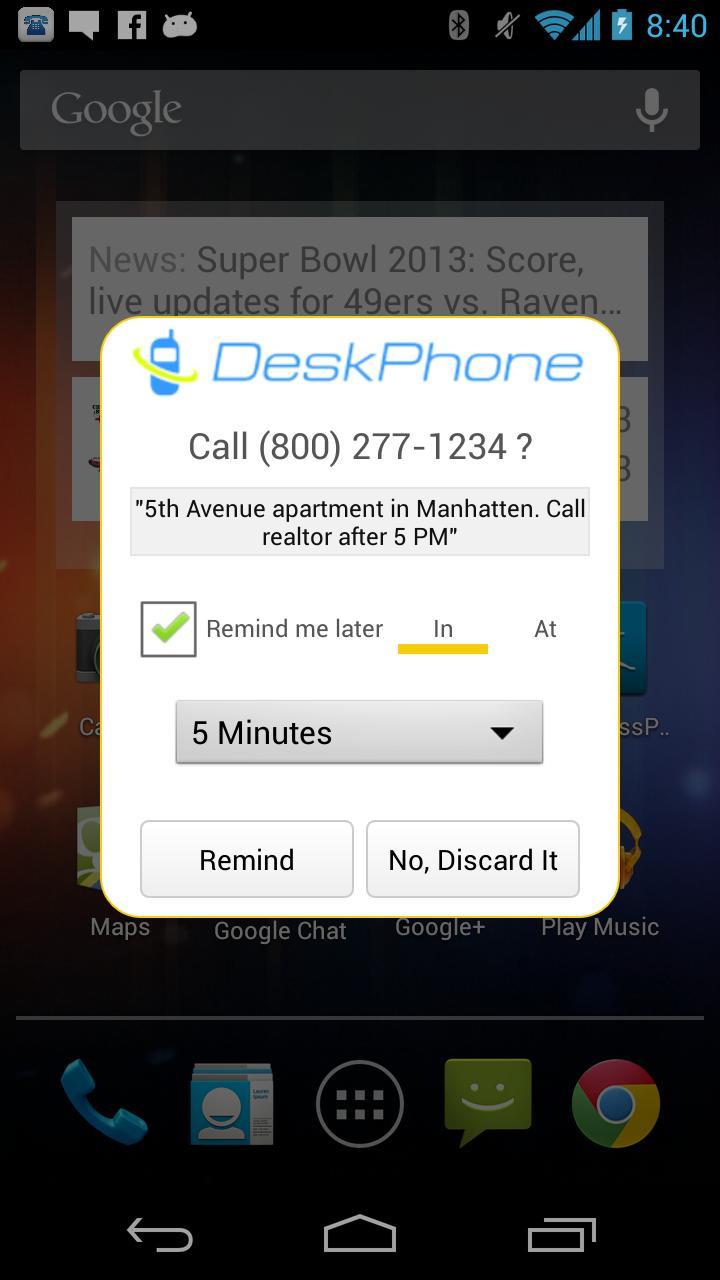
Task: Go to the home screen
Action: [360, 1235]
